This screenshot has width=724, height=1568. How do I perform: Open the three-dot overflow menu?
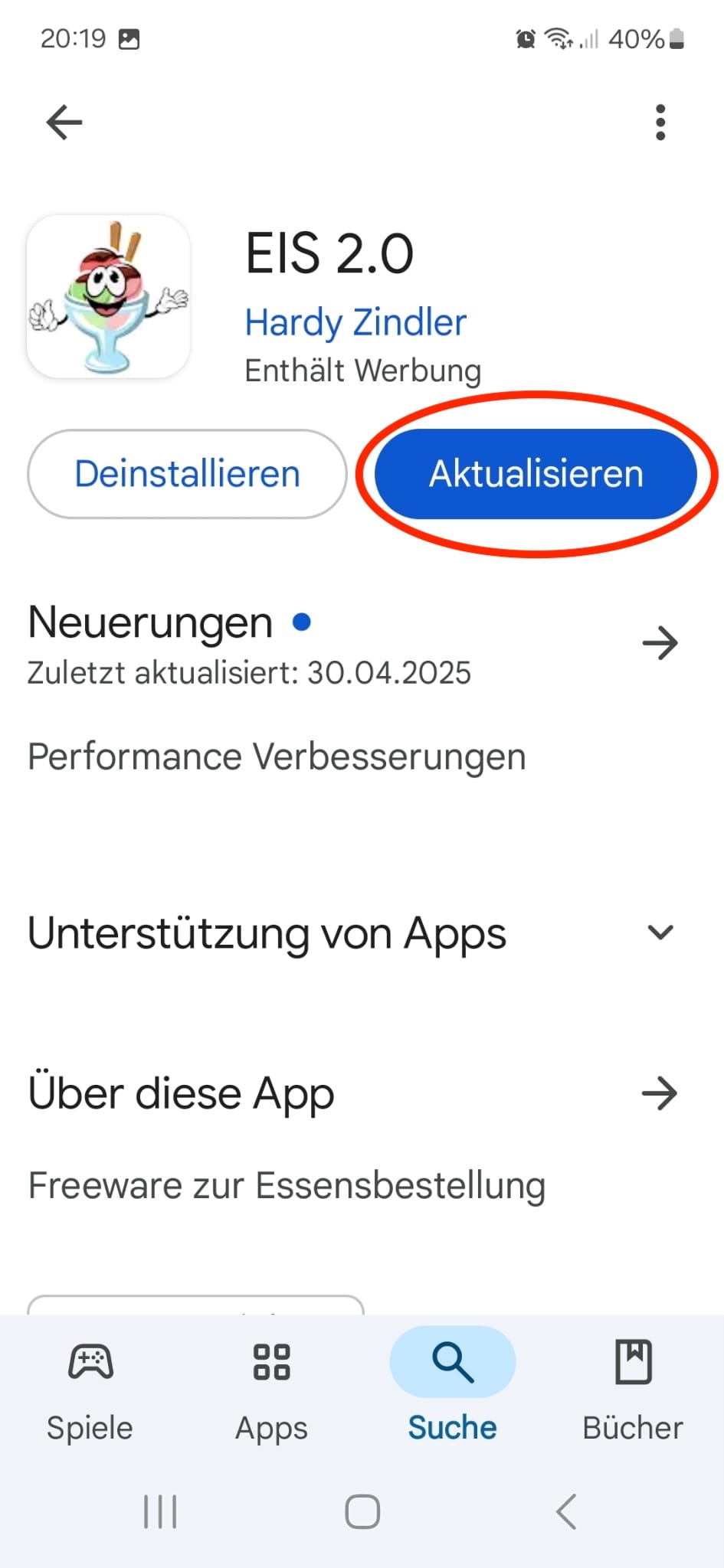[660, 122]
